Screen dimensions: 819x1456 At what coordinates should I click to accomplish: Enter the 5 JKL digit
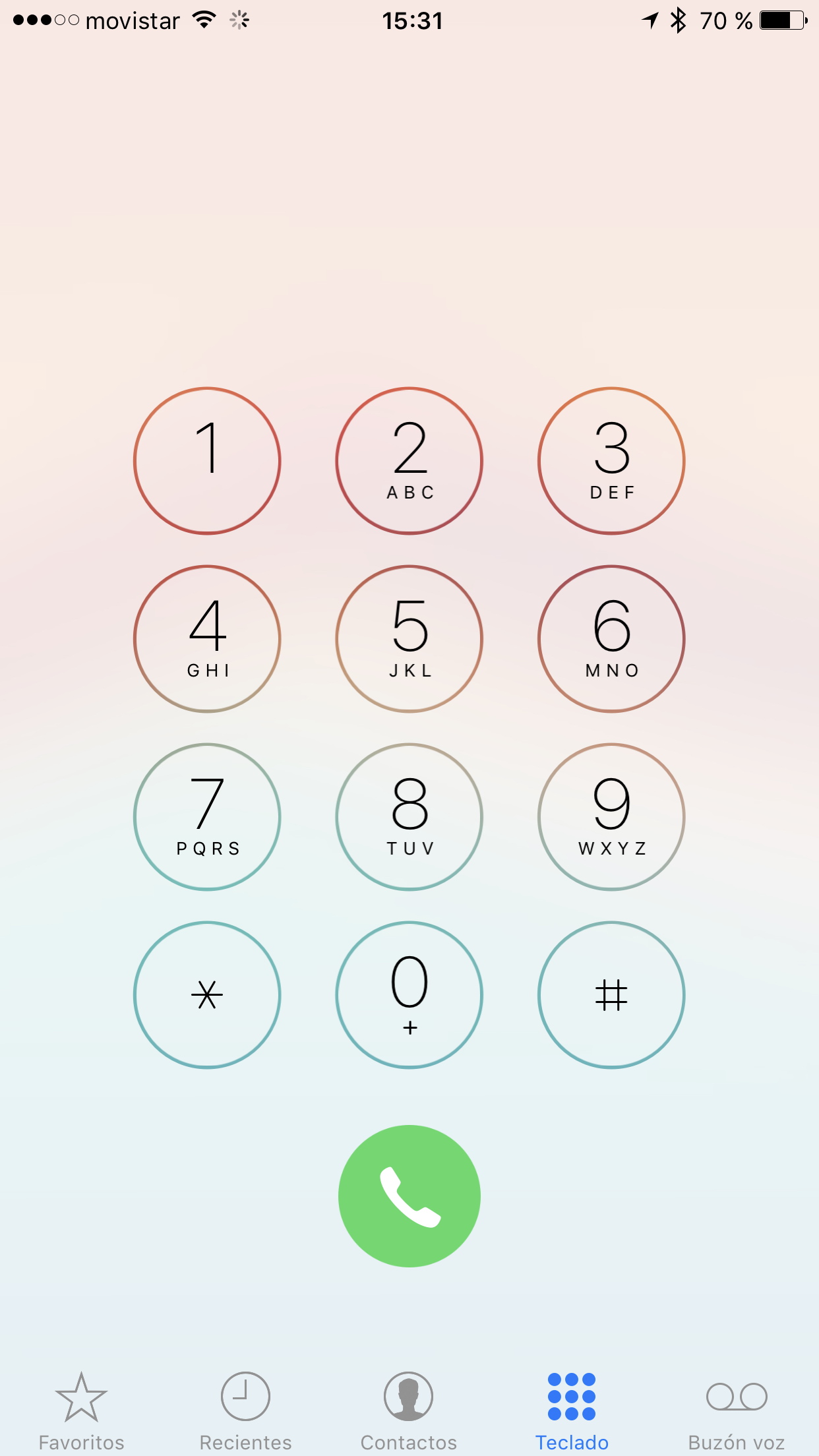pyautogui.click(x=409, y=638)
